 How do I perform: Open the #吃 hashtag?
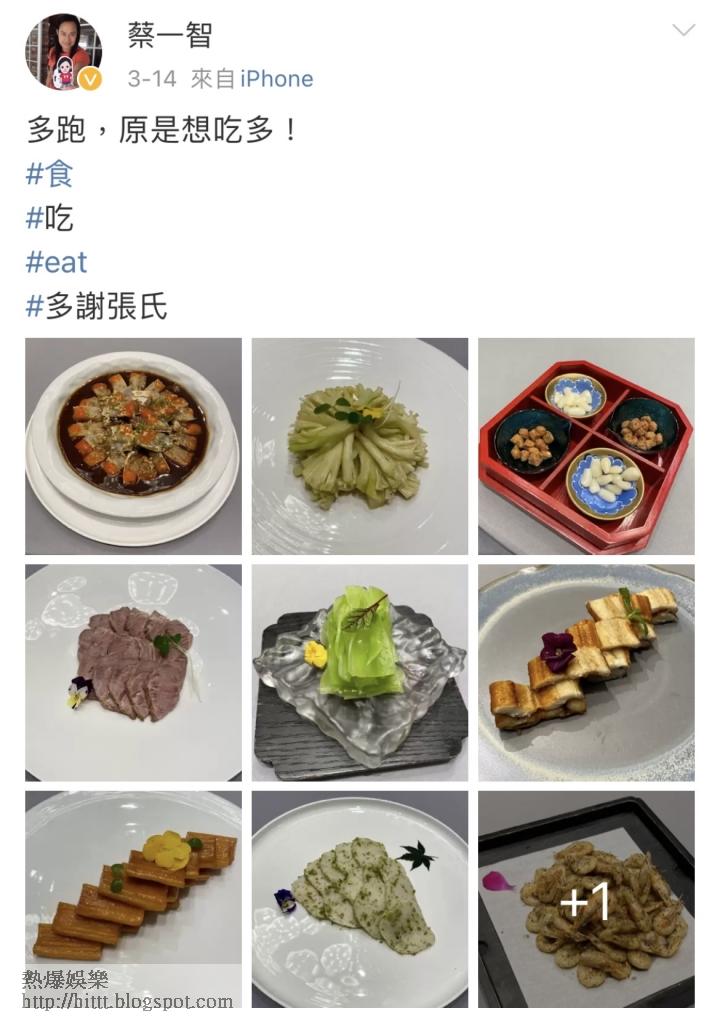(49, 218)
